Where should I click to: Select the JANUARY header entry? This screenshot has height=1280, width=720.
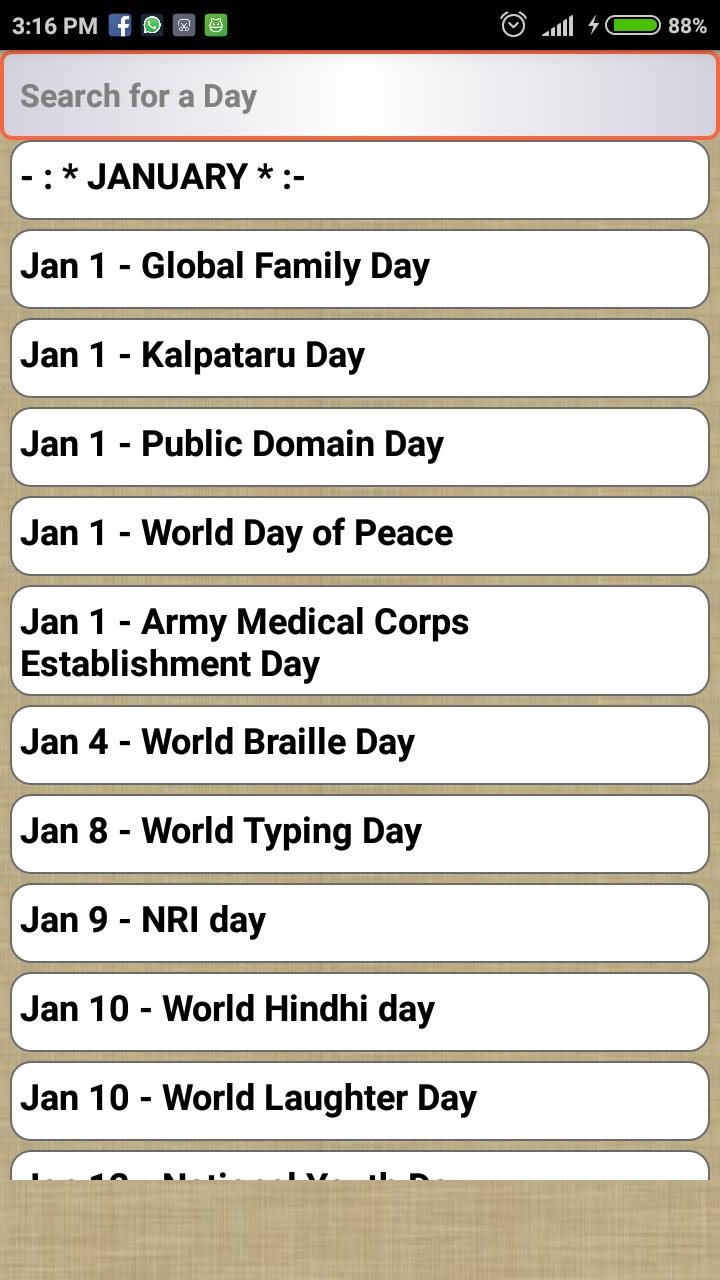[x=360, y=180]
